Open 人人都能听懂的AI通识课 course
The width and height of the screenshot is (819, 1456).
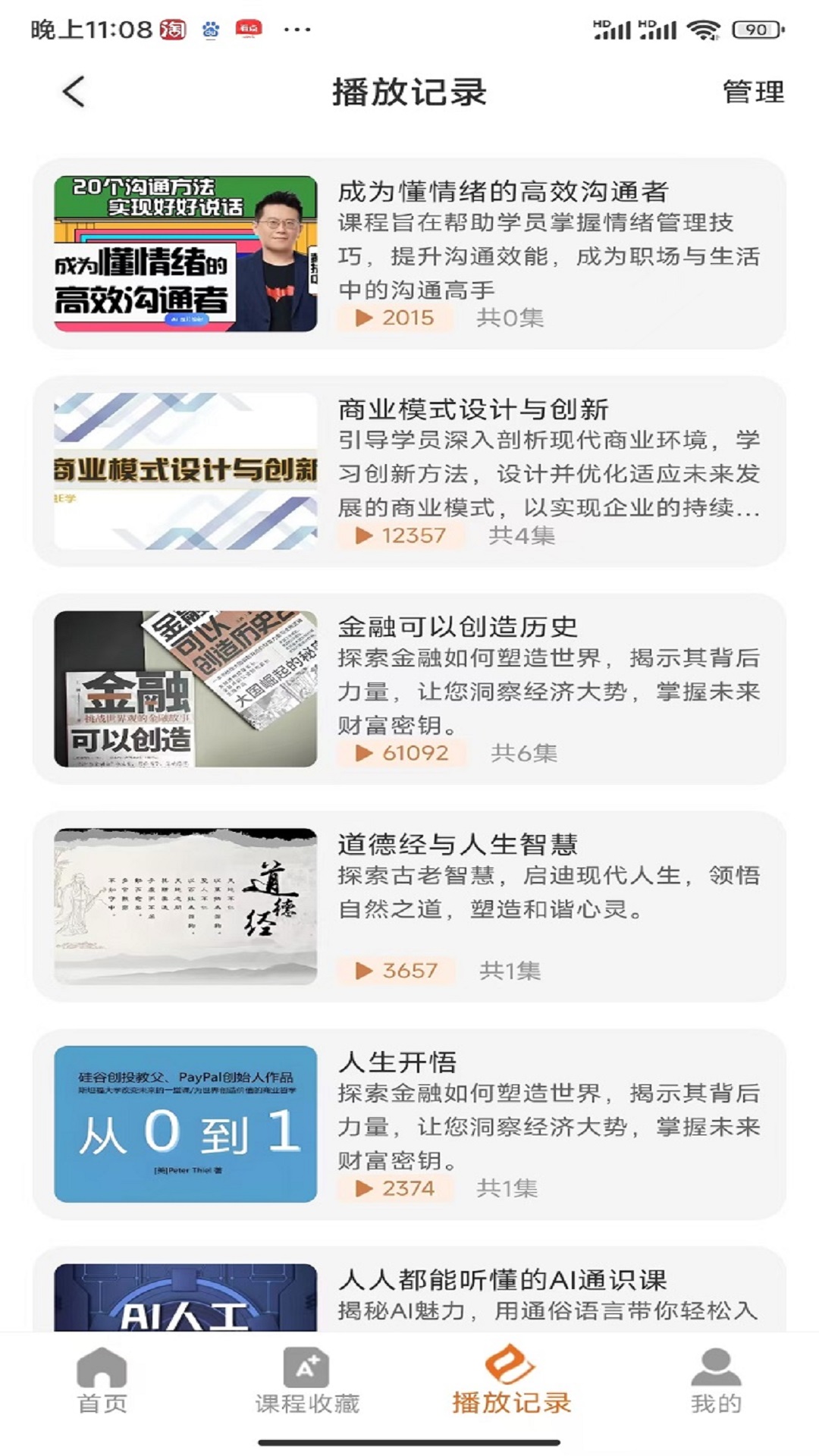click(409, 1293)
